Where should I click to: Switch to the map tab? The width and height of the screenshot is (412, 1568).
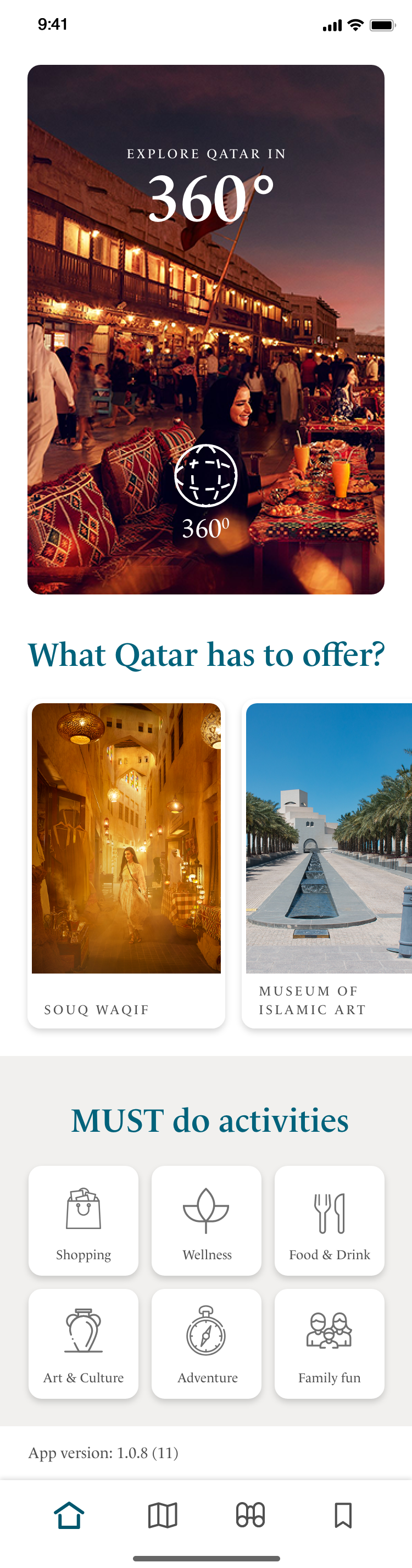[163, 1515]
